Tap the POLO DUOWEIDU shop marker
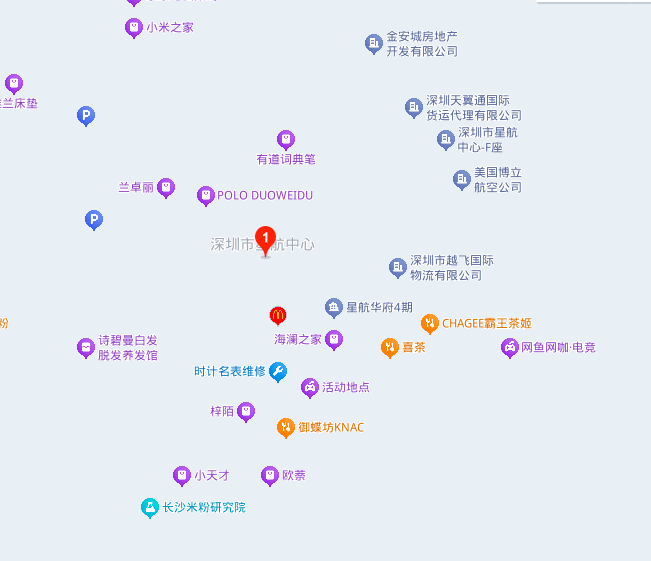The height and width of the screenshot is (561, 651). [206, 195]
